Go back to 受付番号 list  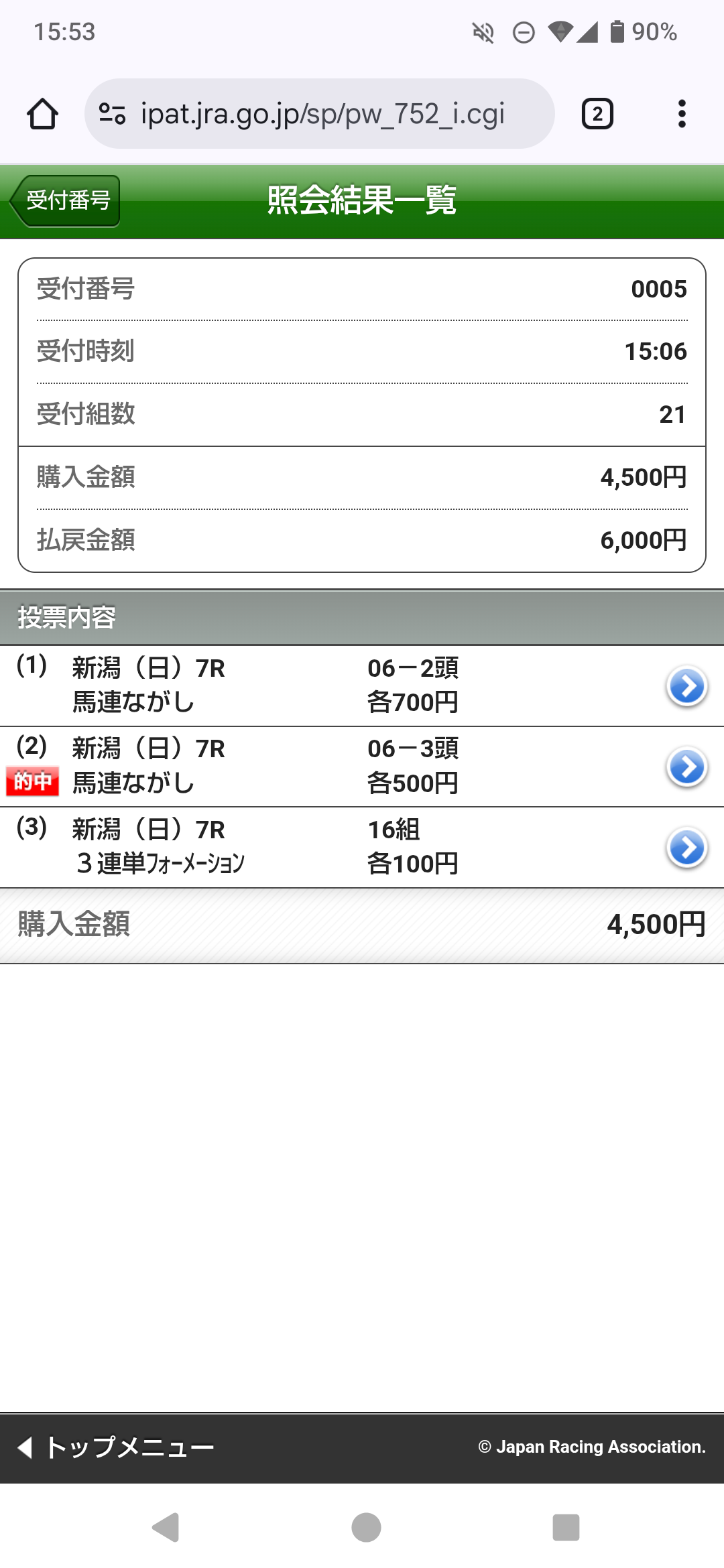(66, 201)
